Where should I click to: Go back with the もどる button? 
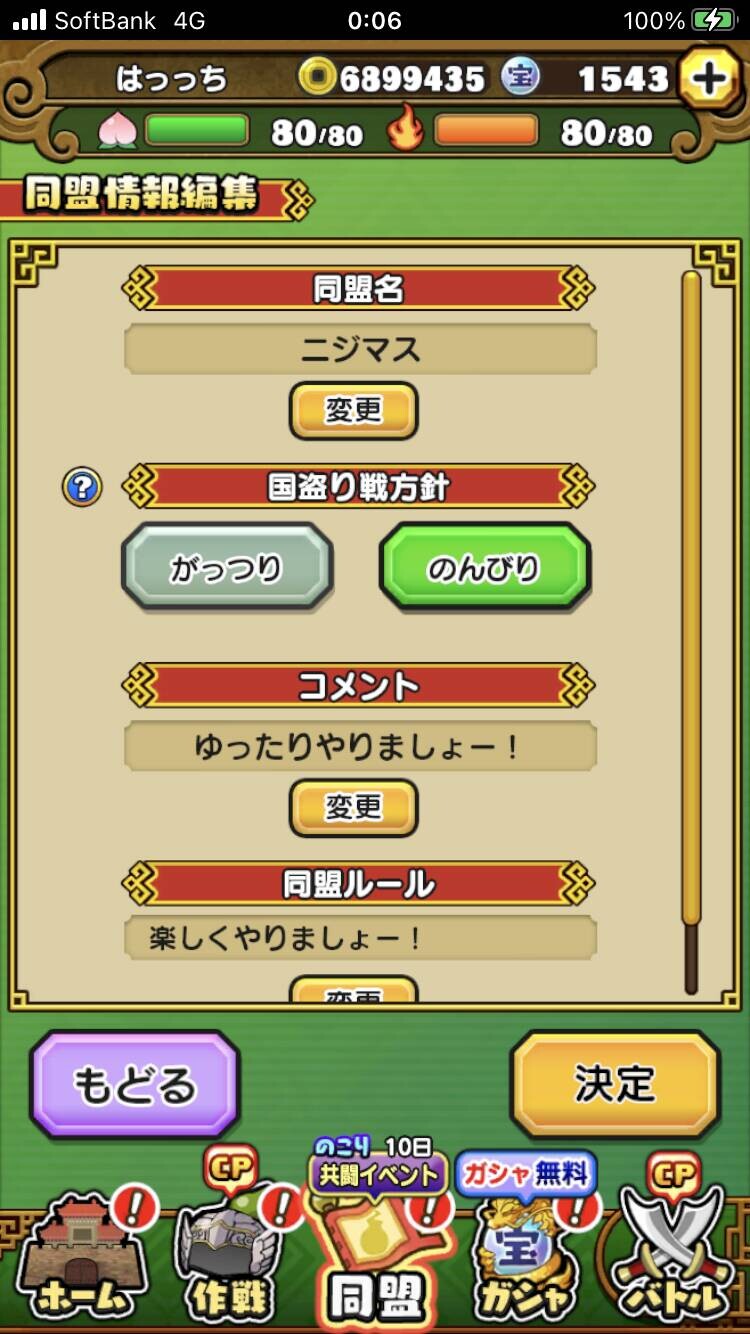[134, 1085]
